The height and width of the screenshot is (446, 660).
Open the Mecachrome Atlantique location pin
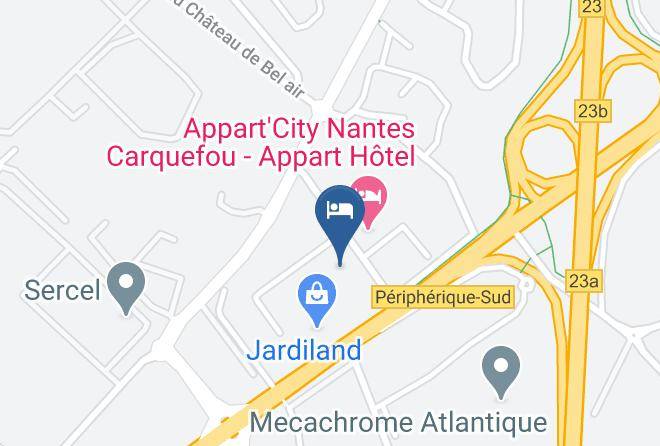(500, 372)
